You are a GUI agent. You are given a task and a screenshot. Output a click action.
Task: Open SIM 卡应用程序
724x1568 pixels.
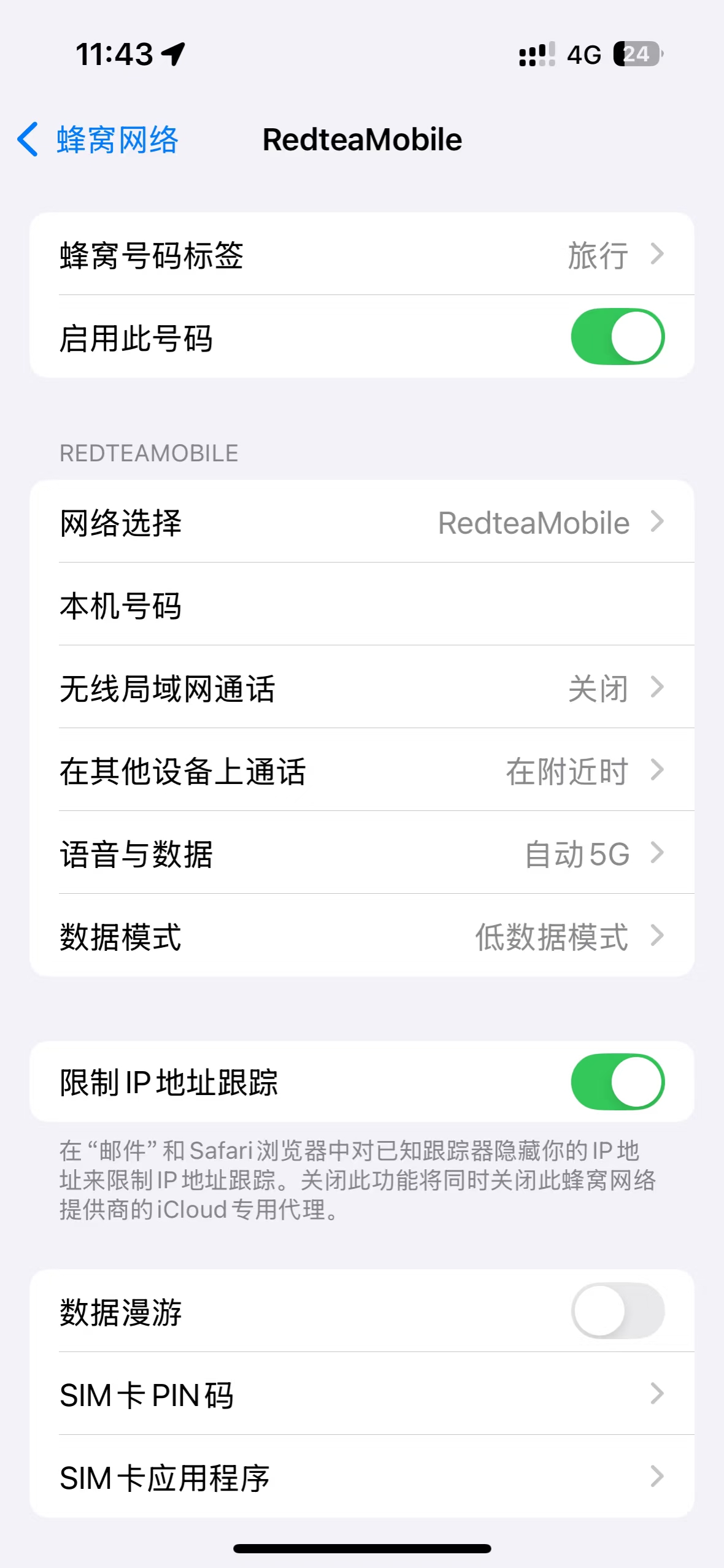[x=362, y=1477]
